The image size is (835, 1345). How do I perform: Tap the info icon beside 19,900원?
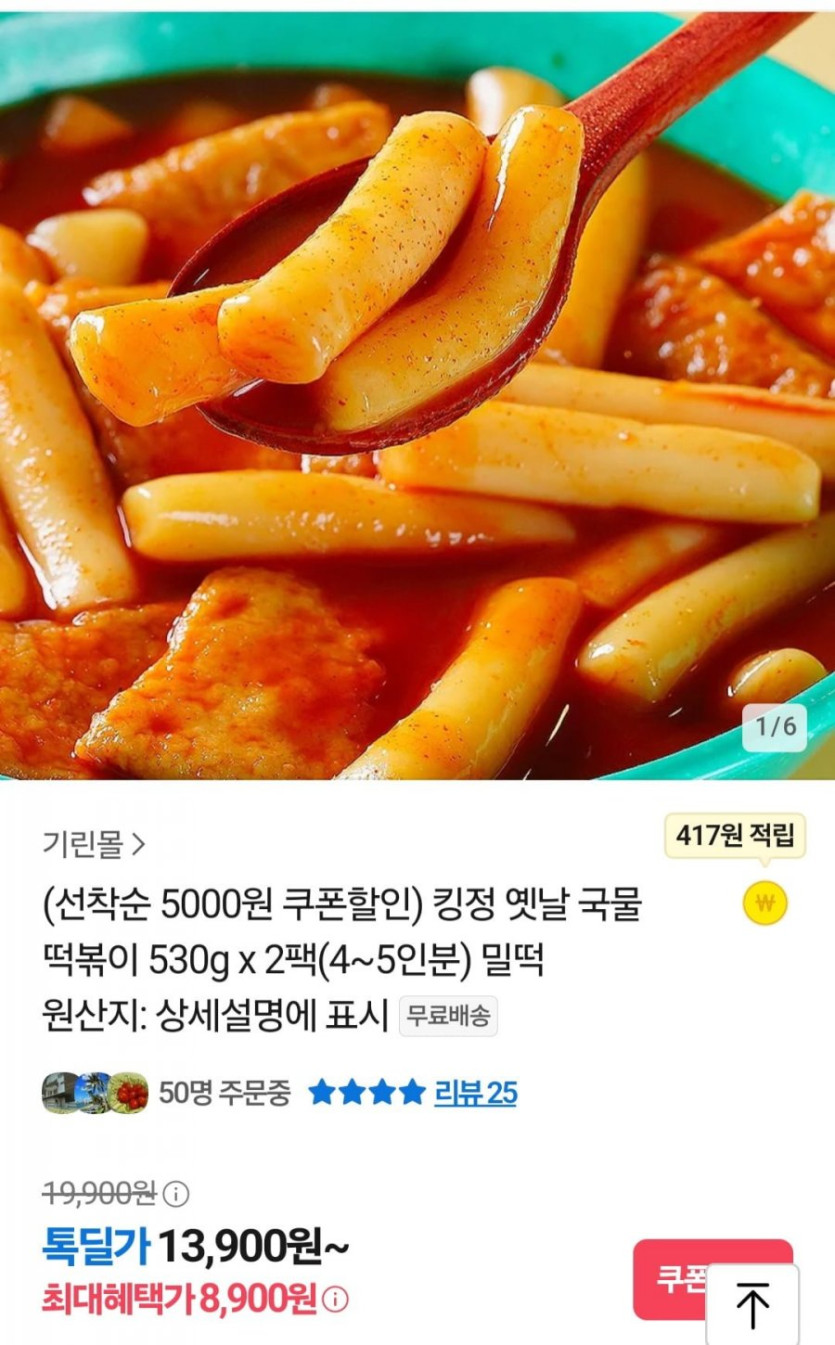[x=176, y=1193]
